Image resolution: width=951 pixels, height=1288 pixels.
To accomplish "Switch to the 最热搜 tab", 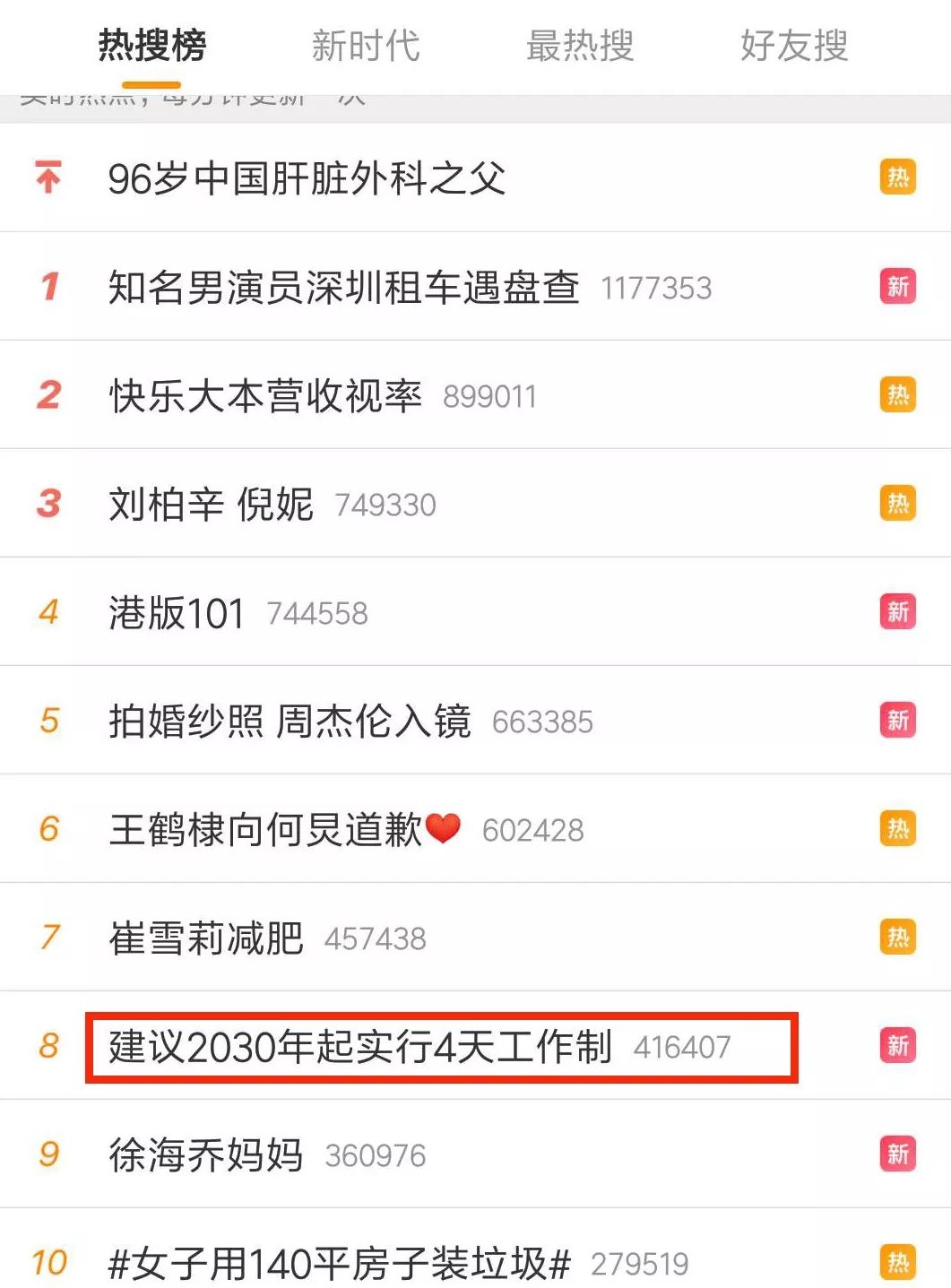I will [580, 46].
